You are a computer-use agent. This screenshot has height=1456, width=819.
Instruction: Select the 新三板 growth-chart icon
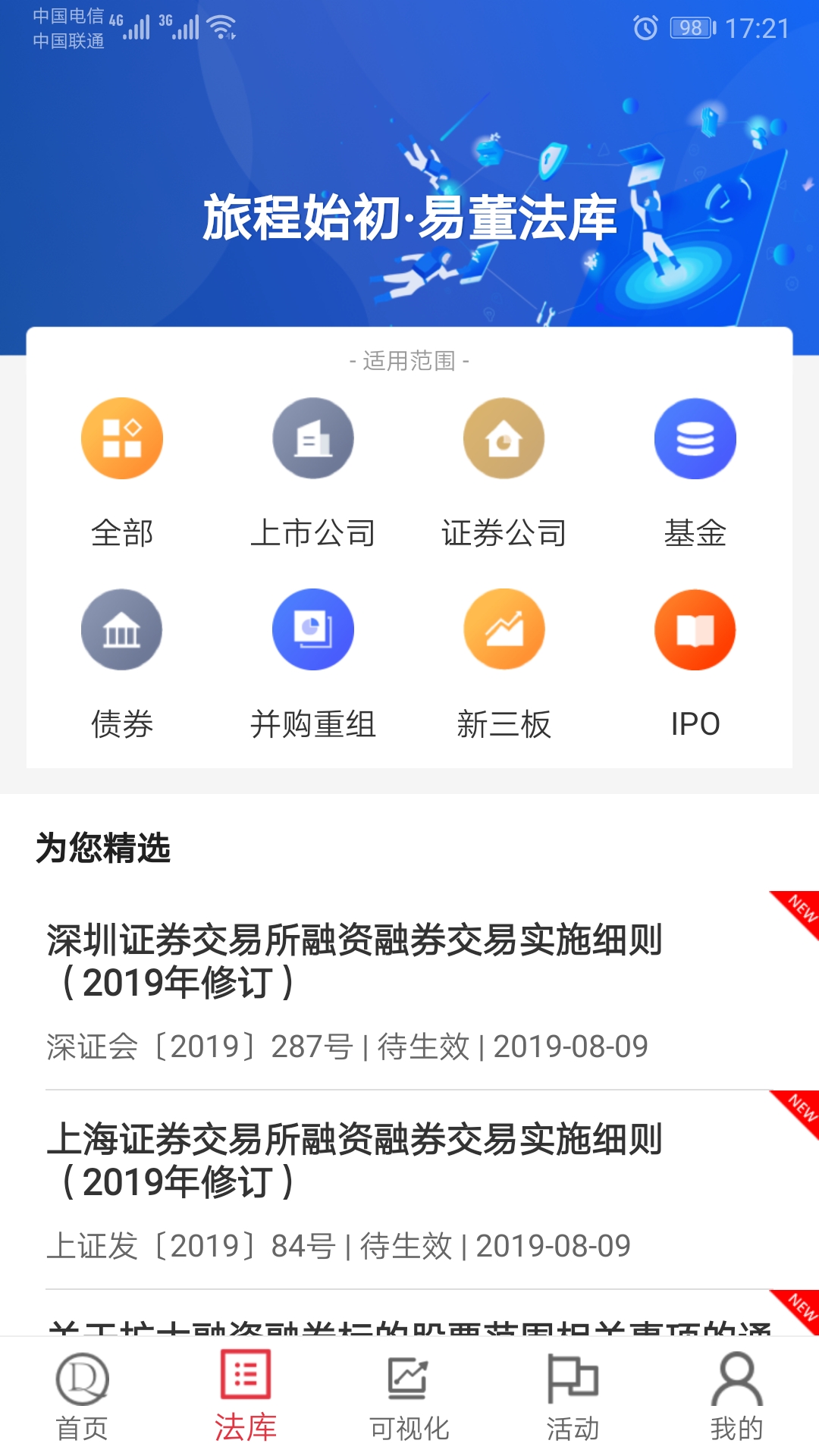tap(504, 629)
